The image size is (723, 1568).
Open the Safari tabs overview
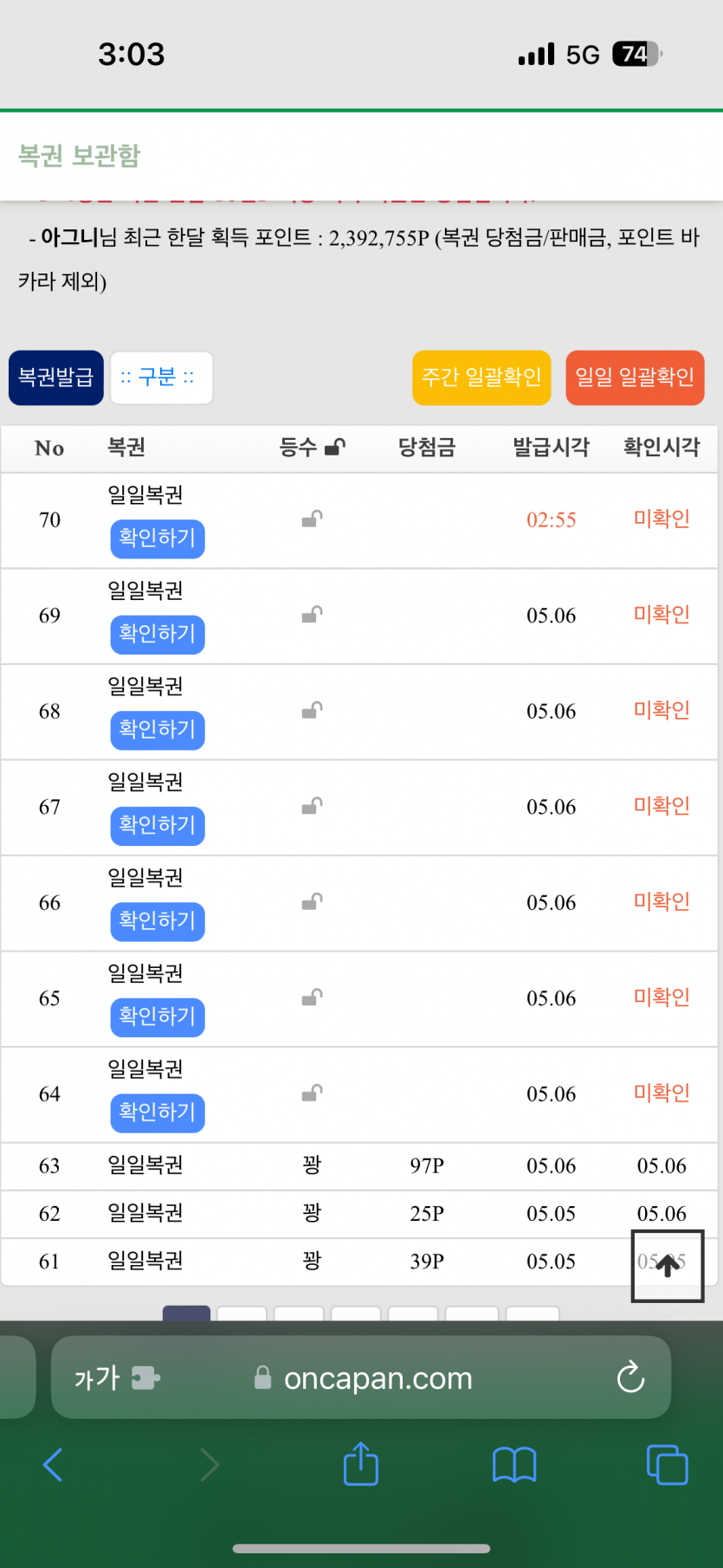[x=668, y=1465]
